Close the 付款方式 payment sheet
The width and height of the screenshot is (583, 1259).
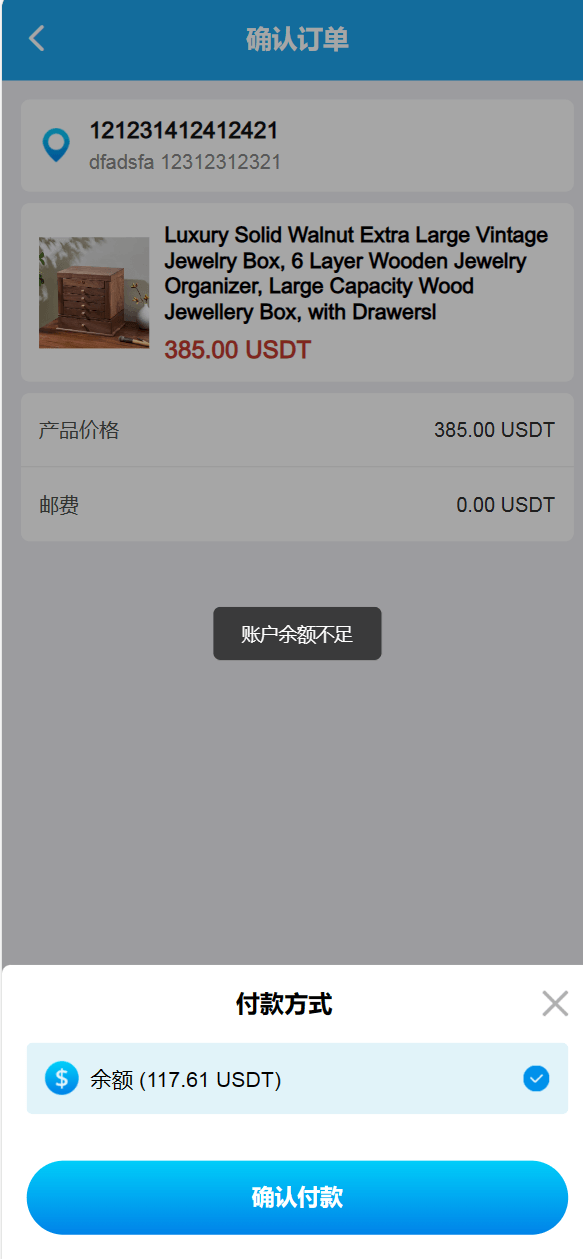tap(555, 1003)
